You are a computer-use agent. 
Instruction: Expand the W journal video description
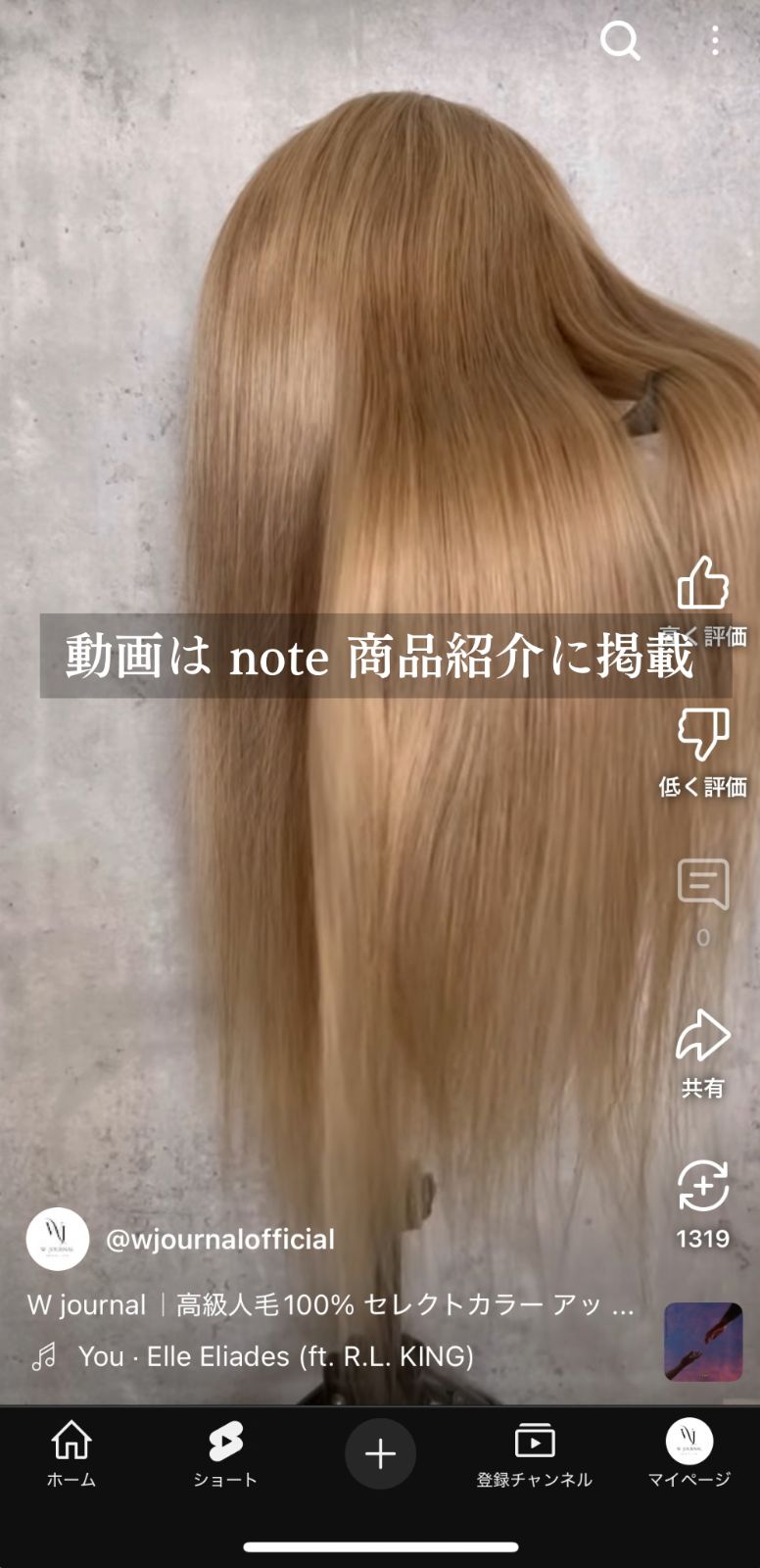pos(331,1305)
